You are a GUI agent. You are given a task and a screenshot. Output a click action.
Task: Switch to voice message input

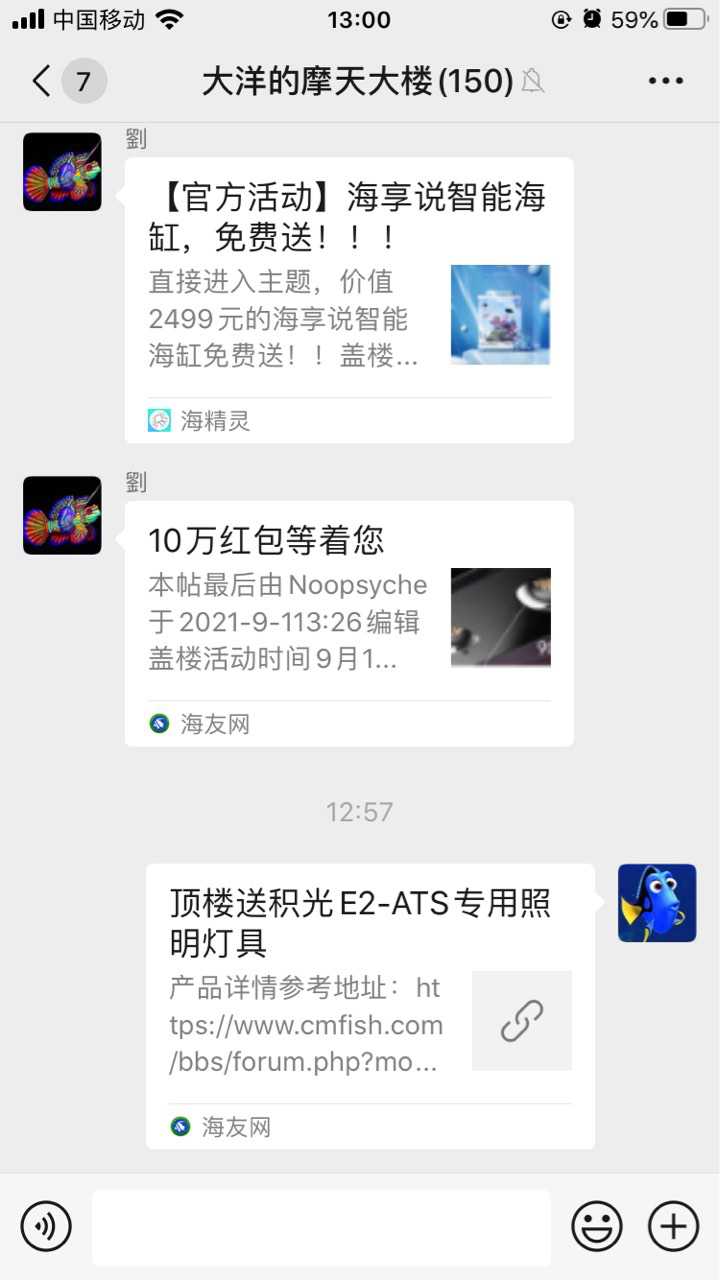pyautogui.click(x=46, y=1226)
